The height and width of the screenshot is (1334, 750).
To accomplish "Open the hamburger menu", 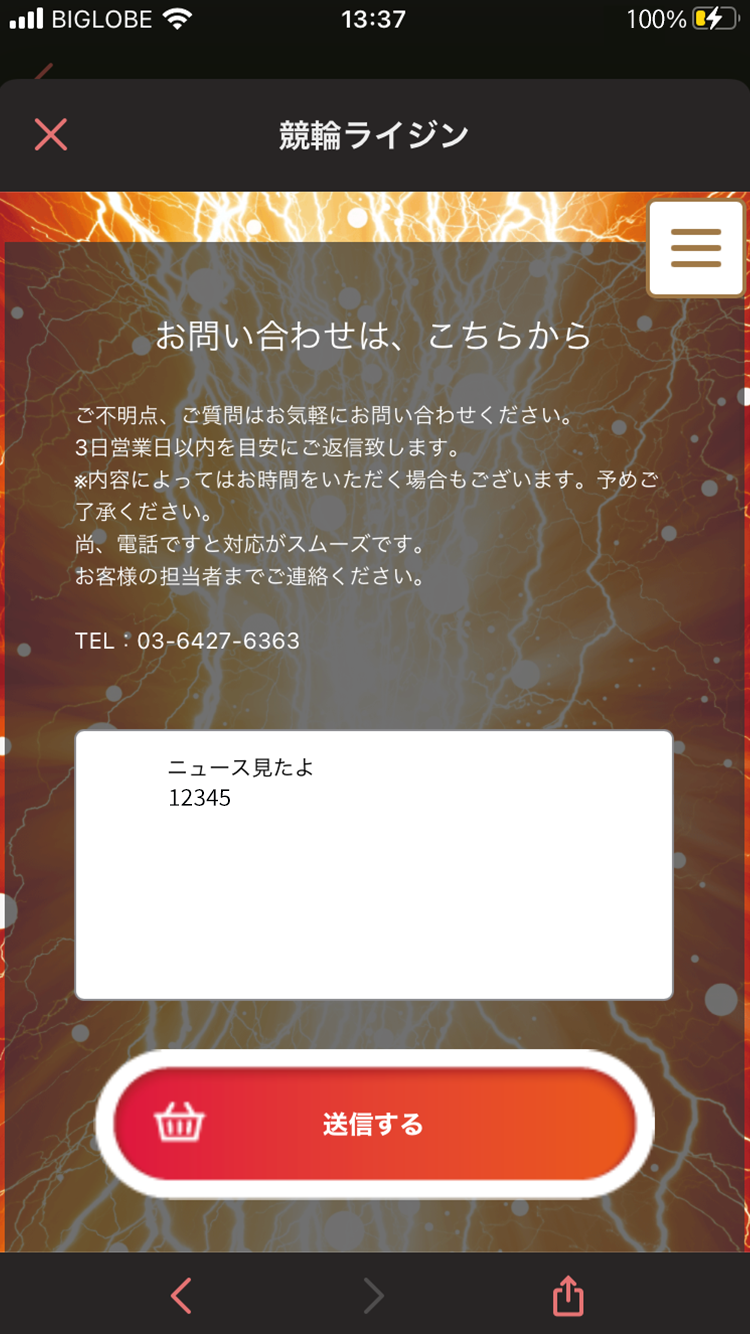I will (x=696, y=247).
